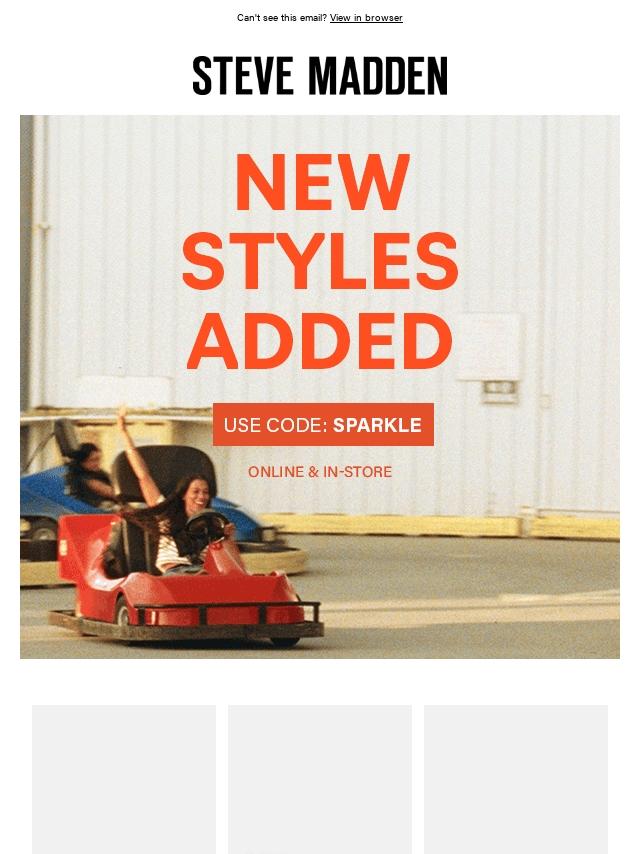
Task: Tap the USE CODE: SPARKLE button
Action: click(323, 425)
